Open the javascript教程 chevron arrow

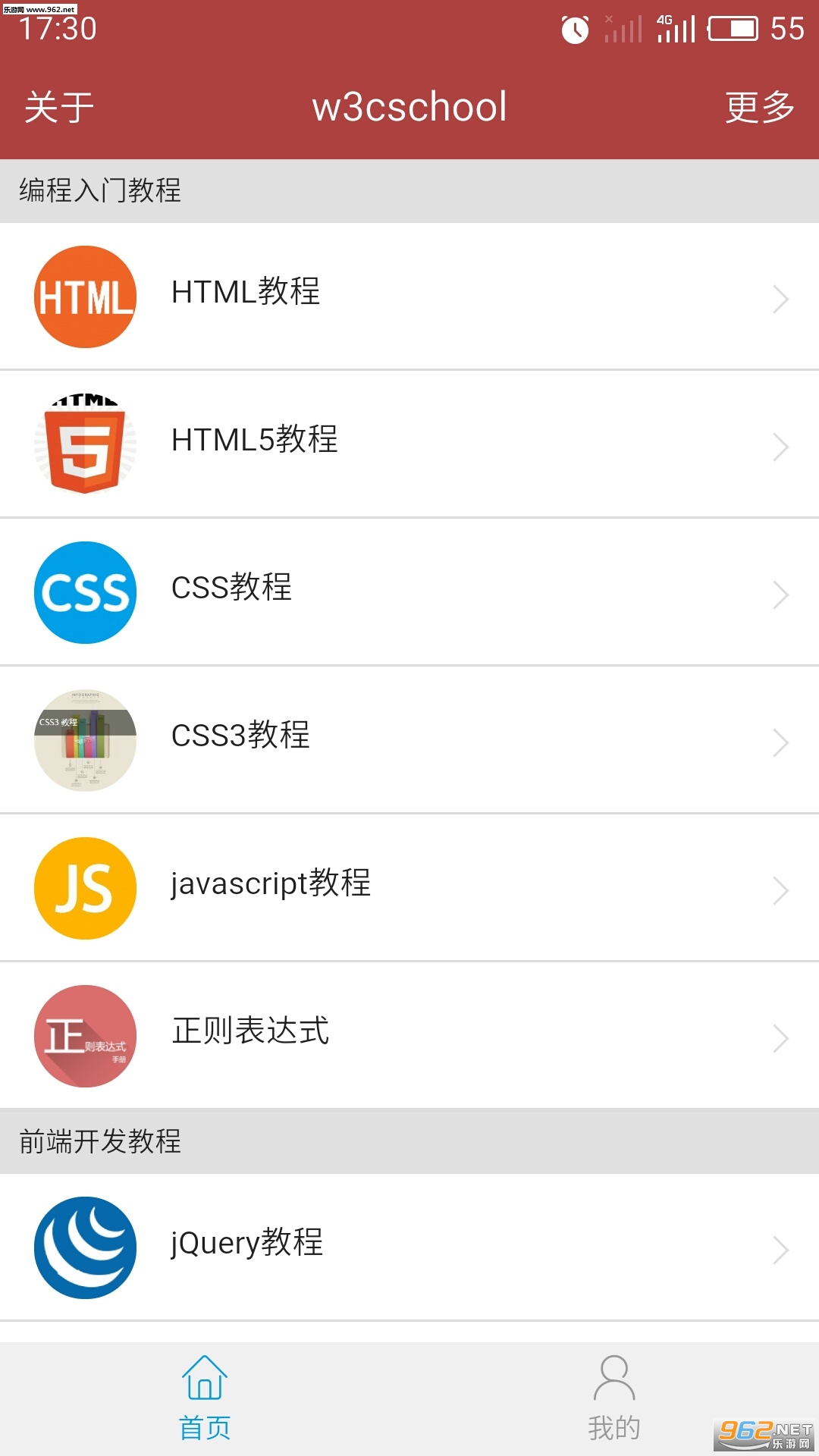780,890
